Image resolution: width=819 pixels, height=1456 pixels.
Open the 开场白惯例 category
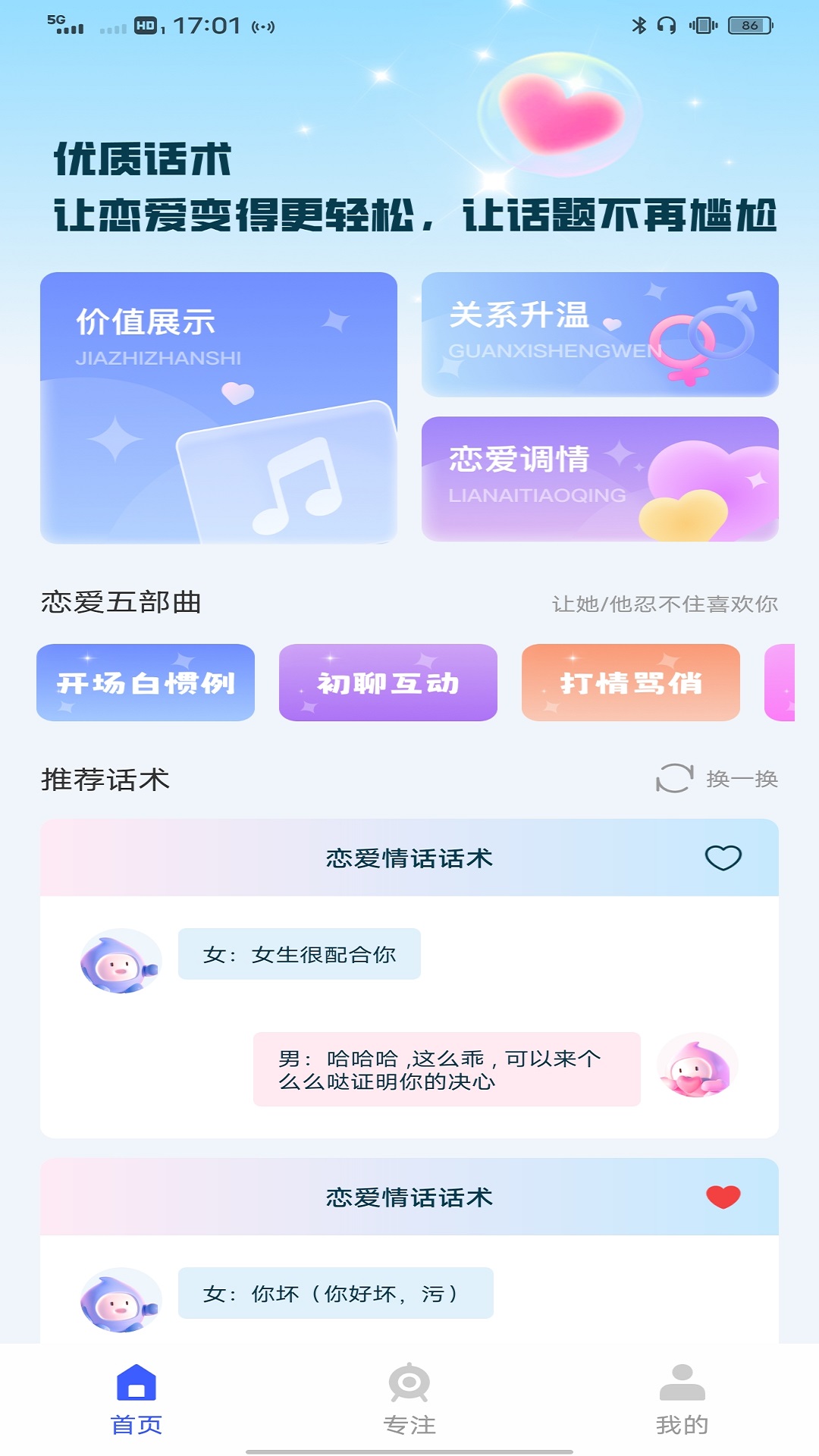145,683
